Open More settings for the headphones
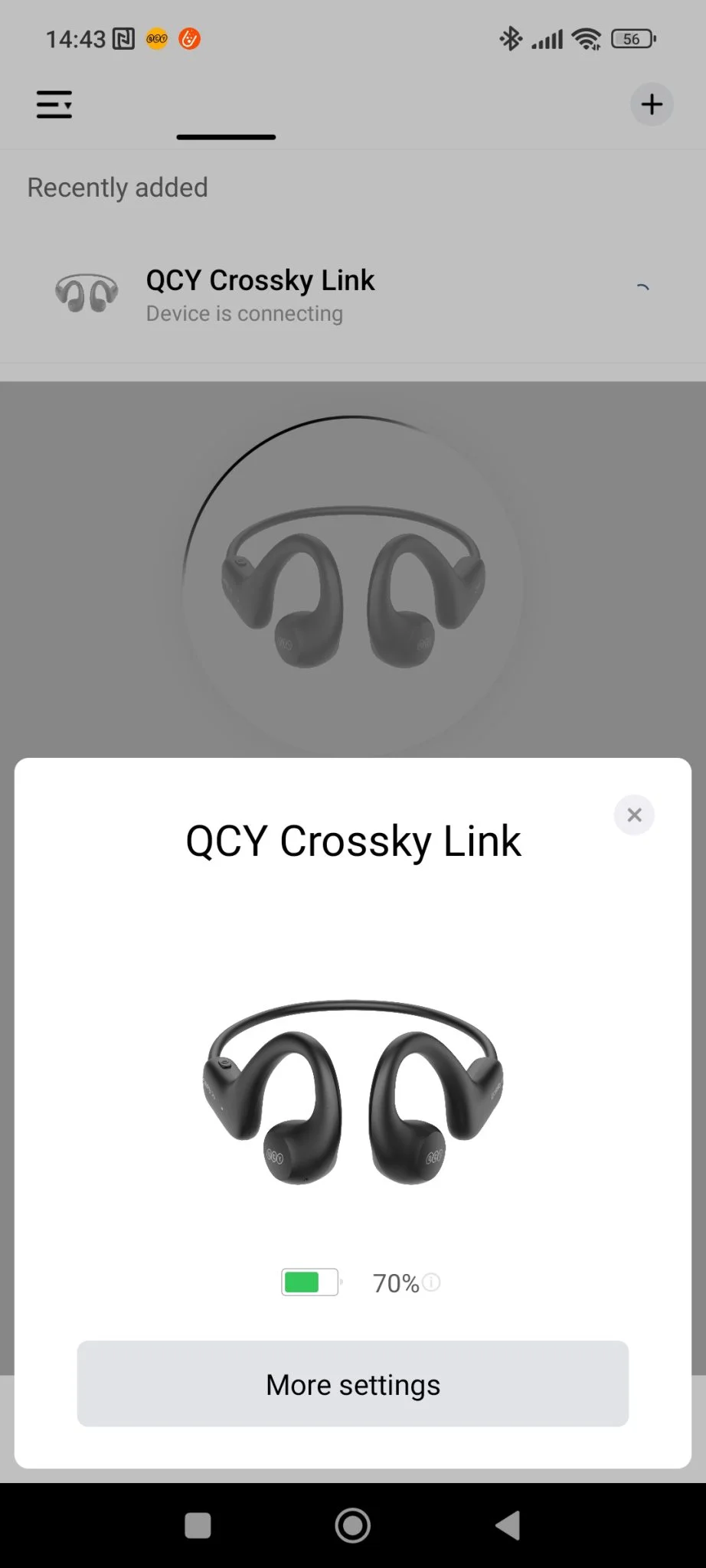Viewport: 706px width, 1568px height. [x=353, y=1383]
